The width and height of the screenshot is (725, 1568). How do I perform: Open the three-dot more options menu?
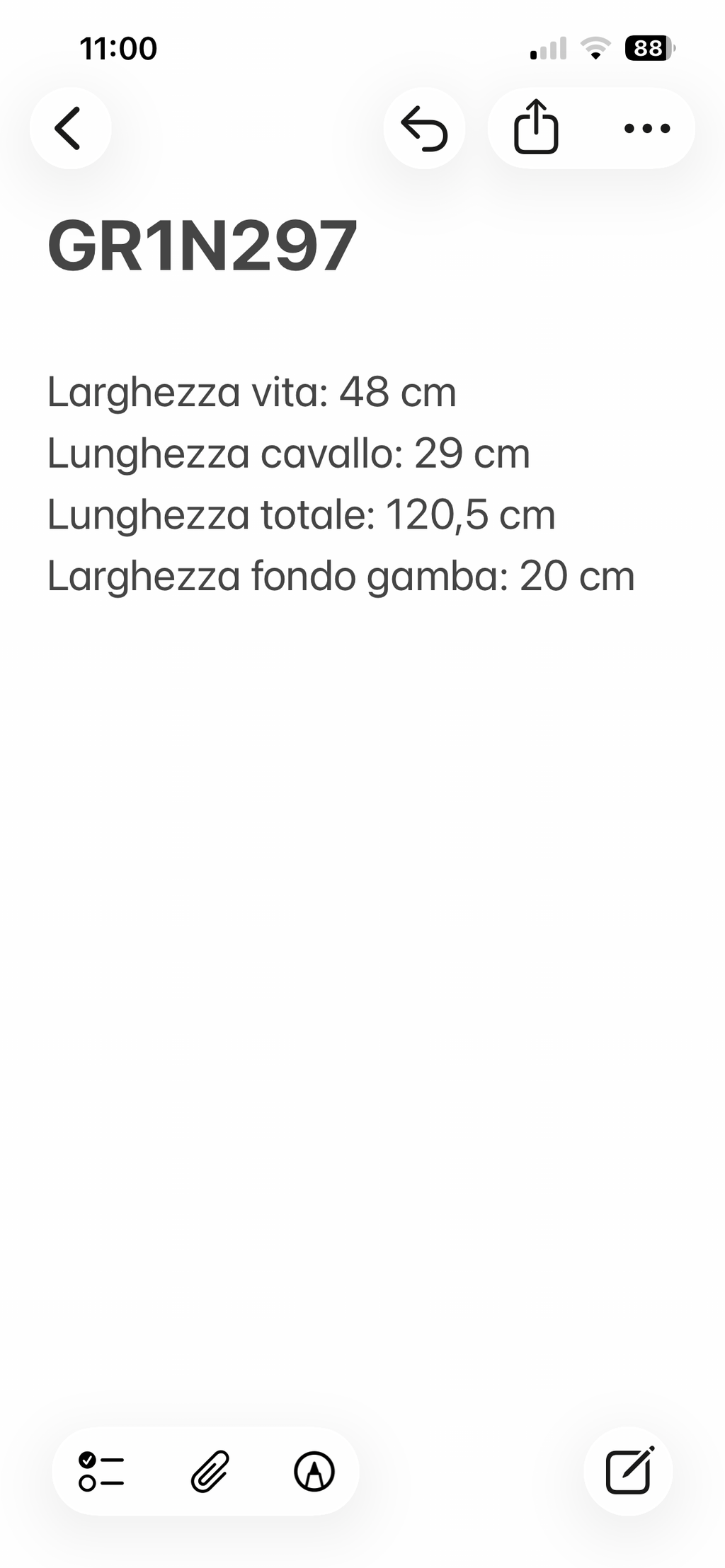click(x=646, y=128)
